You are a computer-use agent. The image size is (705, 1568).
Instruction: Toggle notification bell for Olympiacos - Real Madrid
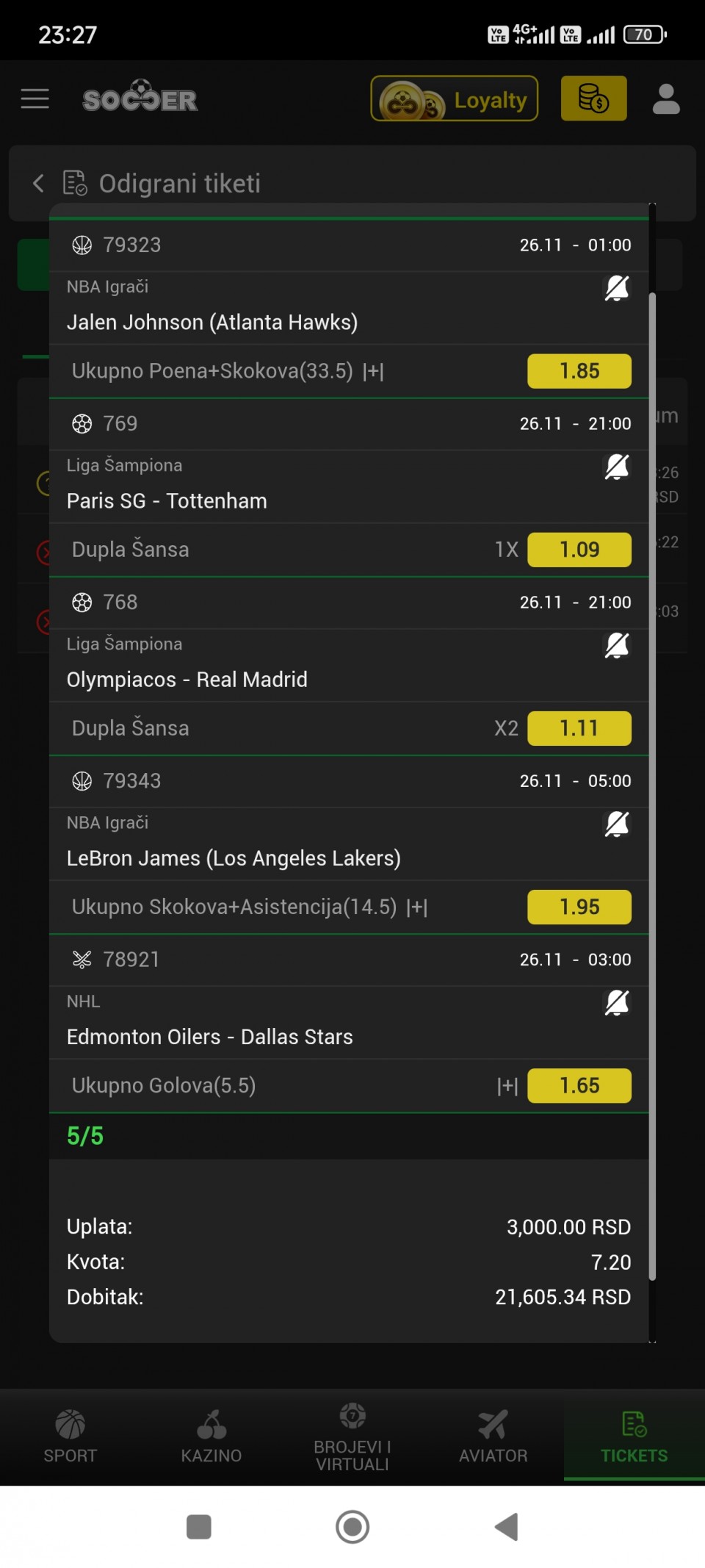click(617, 645)
